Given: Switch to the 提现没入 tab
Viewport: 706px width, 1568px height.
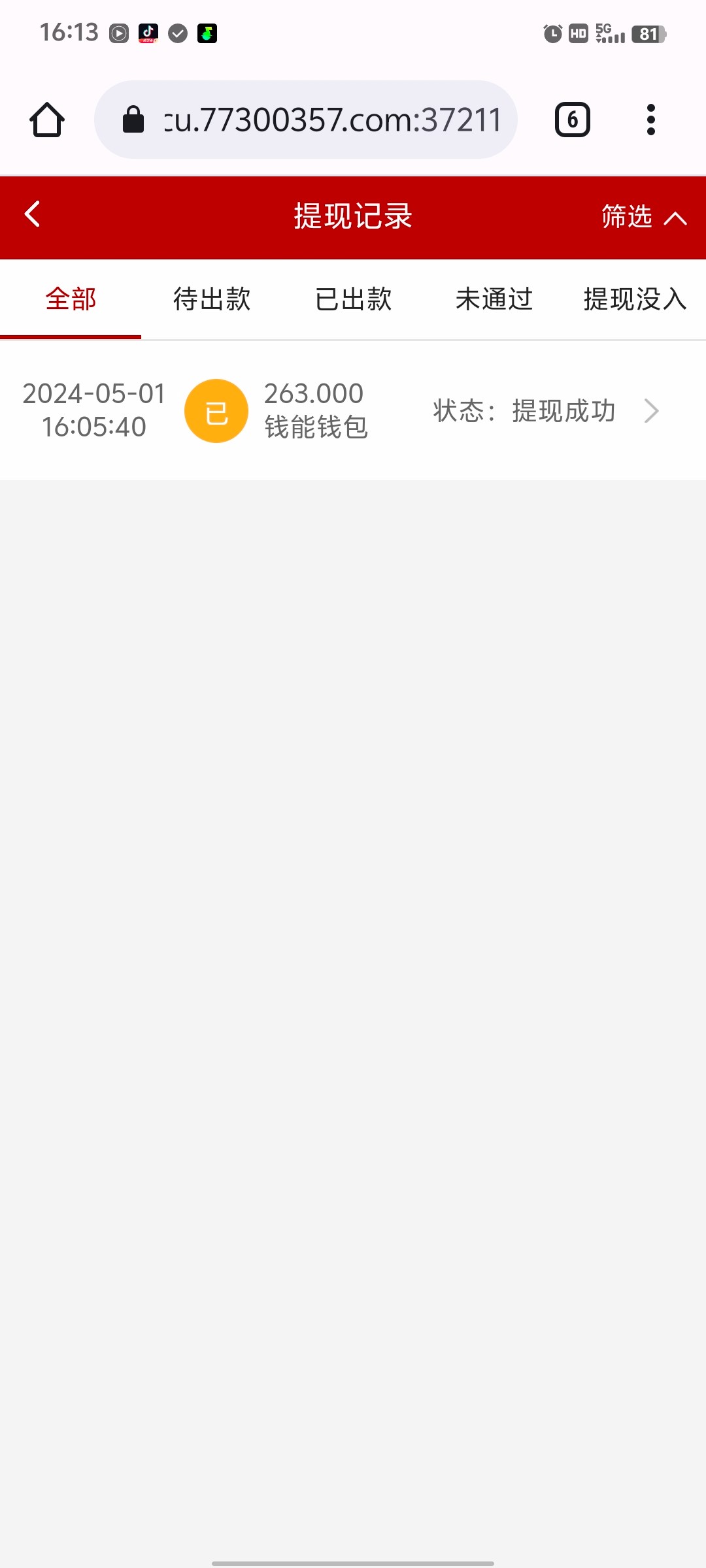Looking at the screenshot, I should (635, 299).
